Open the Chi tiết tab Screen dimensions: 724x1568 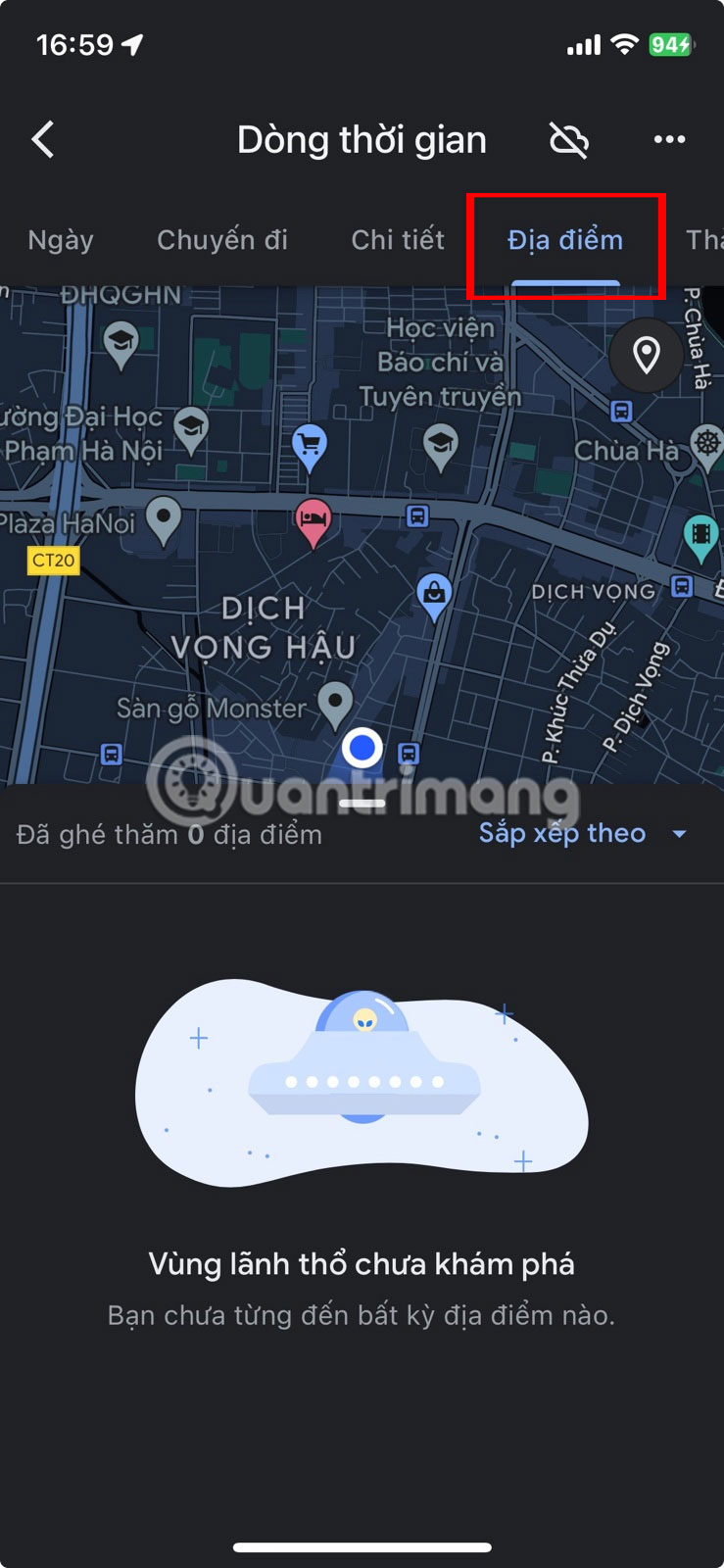pyautogui.click(x=398, y=240)
